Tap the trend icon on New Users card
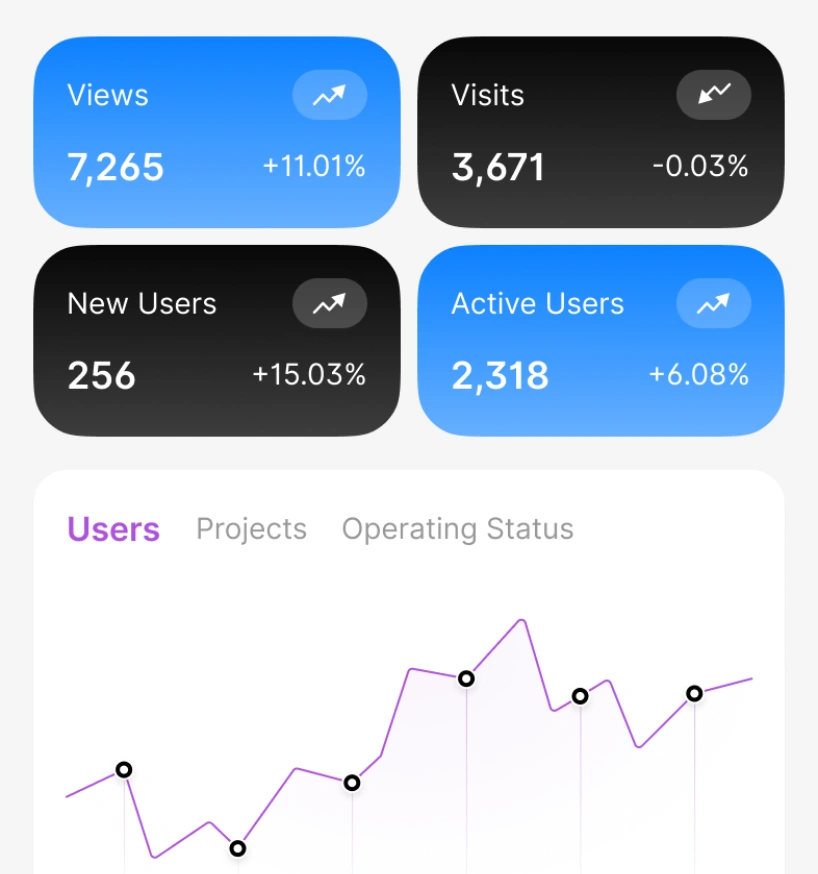Image resolution: width=818 pixels, height=874 pixels. tap(329, 303)
